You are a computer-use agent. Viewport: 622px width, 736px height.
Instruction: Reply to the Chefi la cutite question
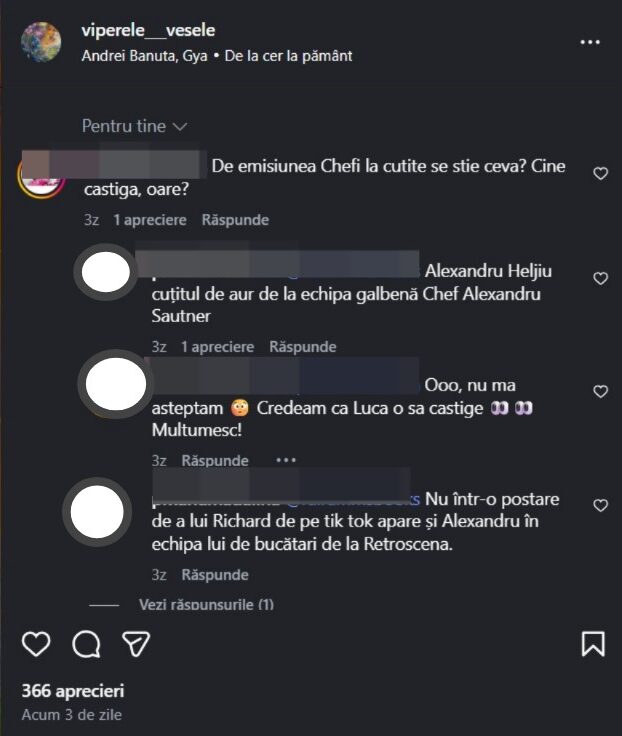235,220
